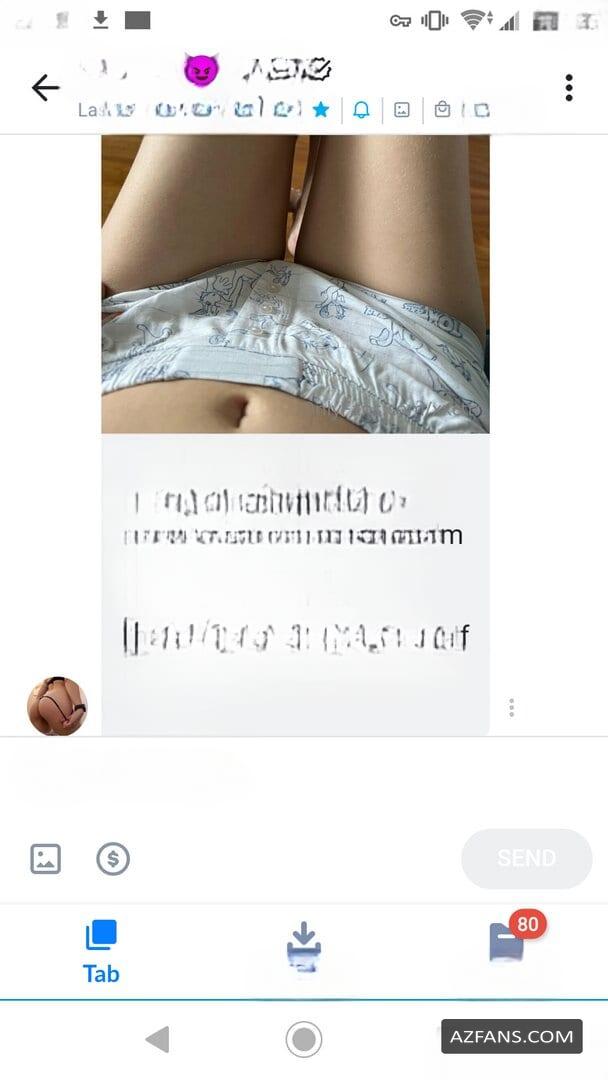The height and width of the screenshot is (1080, 608).
Task: Tap the system home circle button
Action: 304,1039
